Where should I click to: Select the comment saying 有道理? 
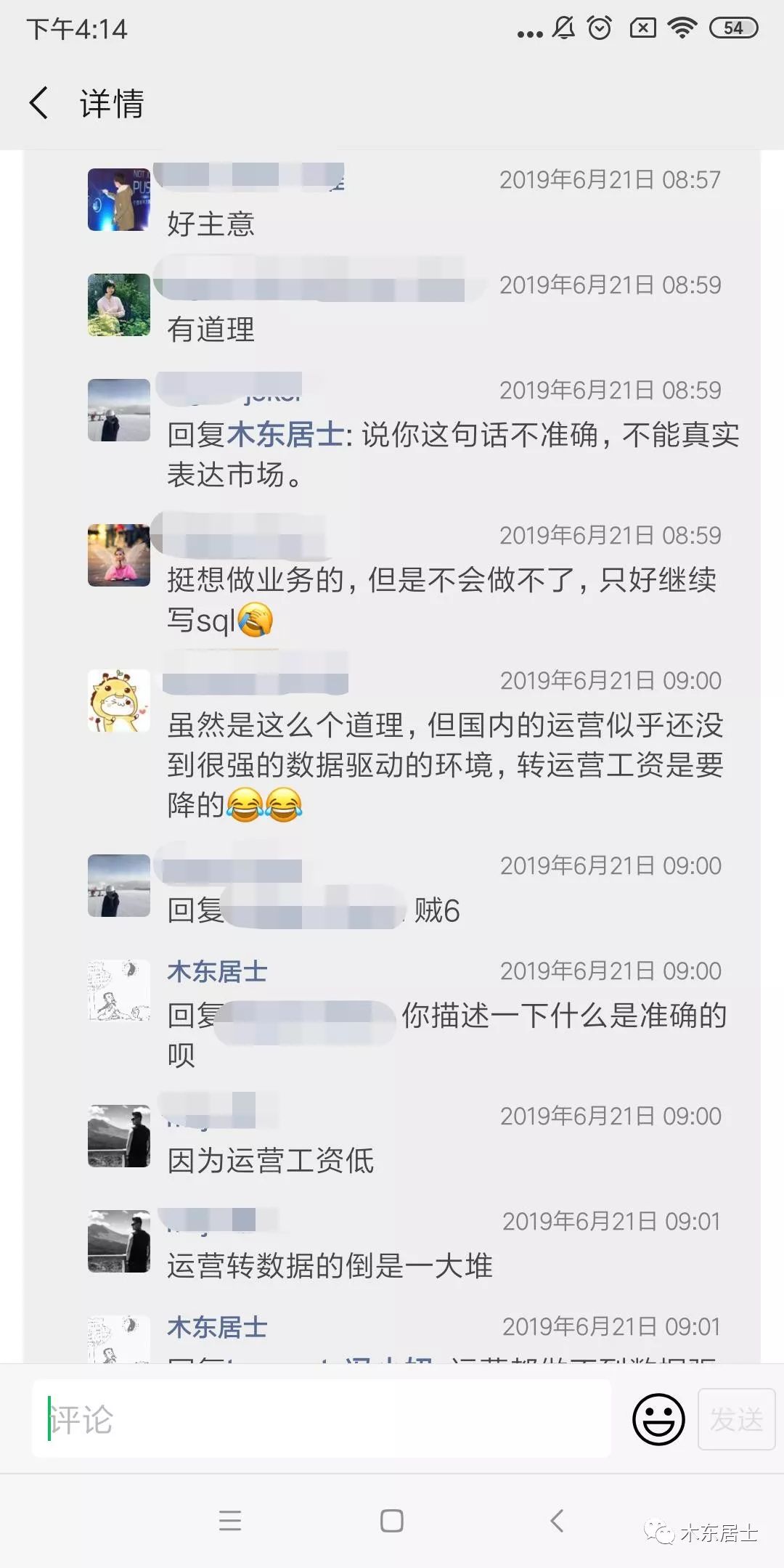click(211, 329)
